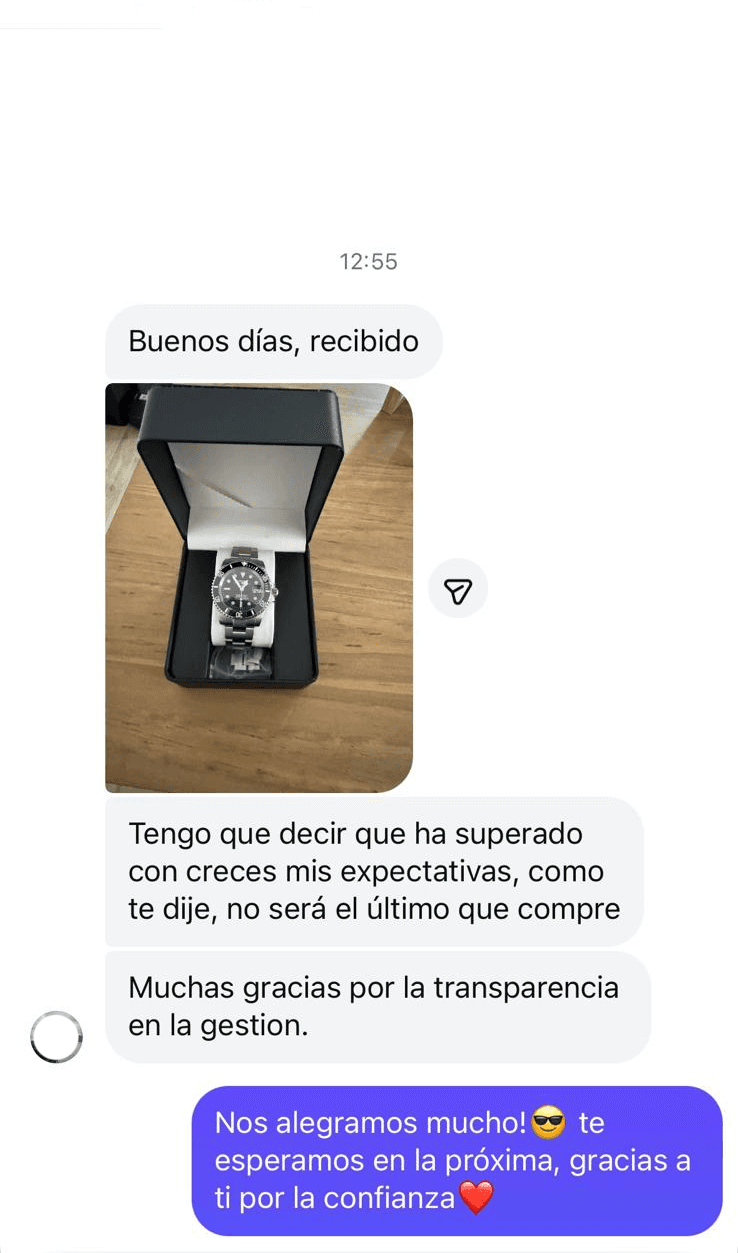Click the 'Tengo que decir' message to react
This screenshot has height=1253, width=738.
pos(375,870)
